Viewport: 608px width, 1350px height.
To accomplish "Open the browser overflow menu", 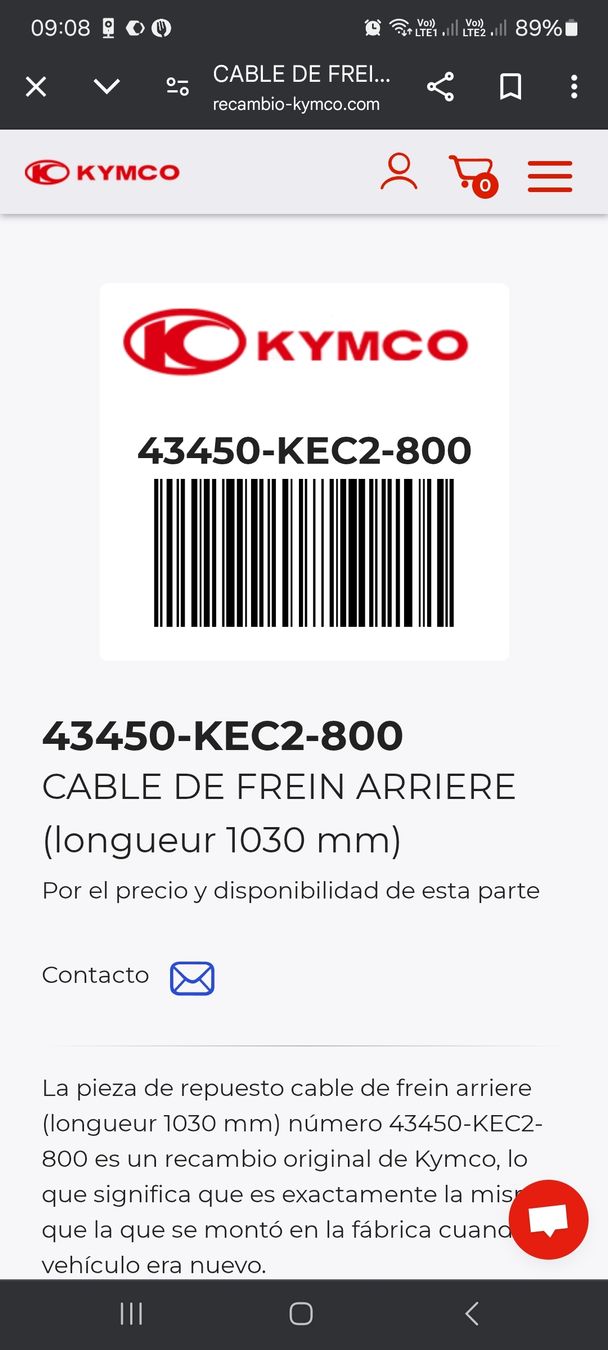I will point(574,87).
